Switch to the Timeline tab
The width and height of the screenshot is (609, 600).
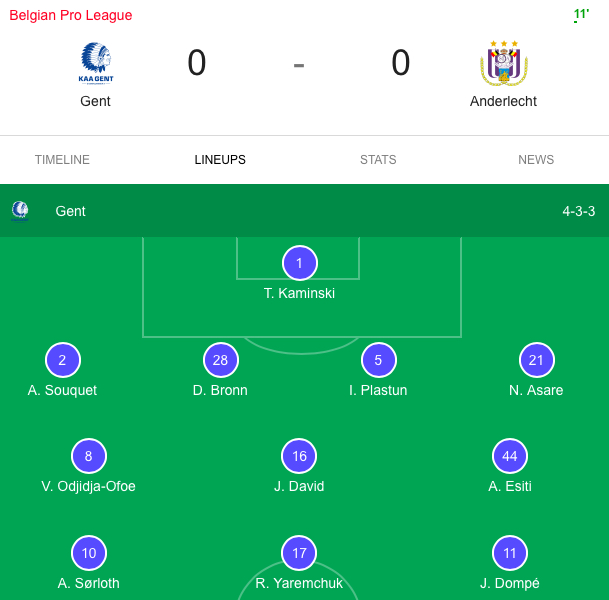pyautogui.click(x=62, y=160)
